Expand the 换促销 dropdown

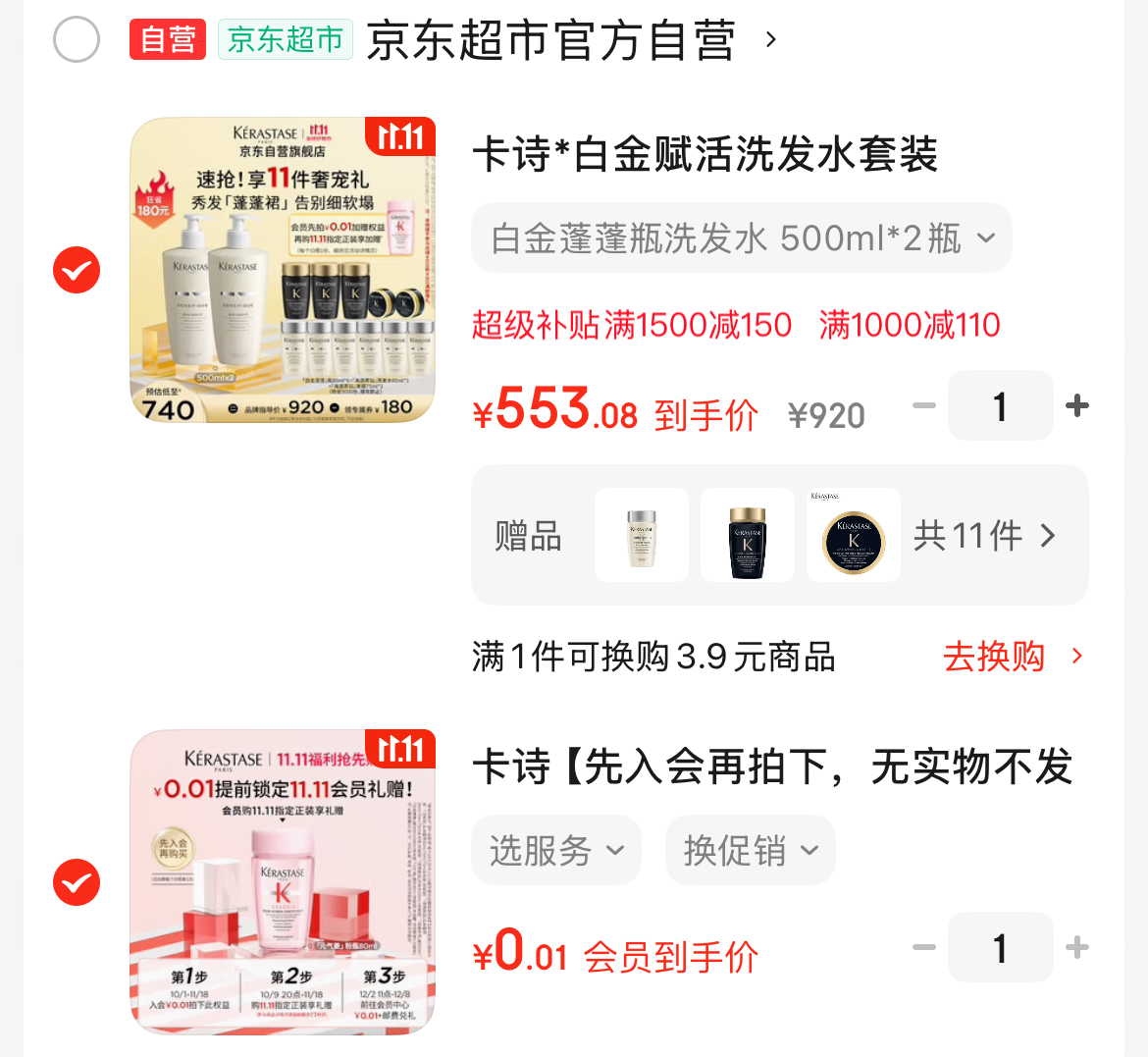coord(751,850)
